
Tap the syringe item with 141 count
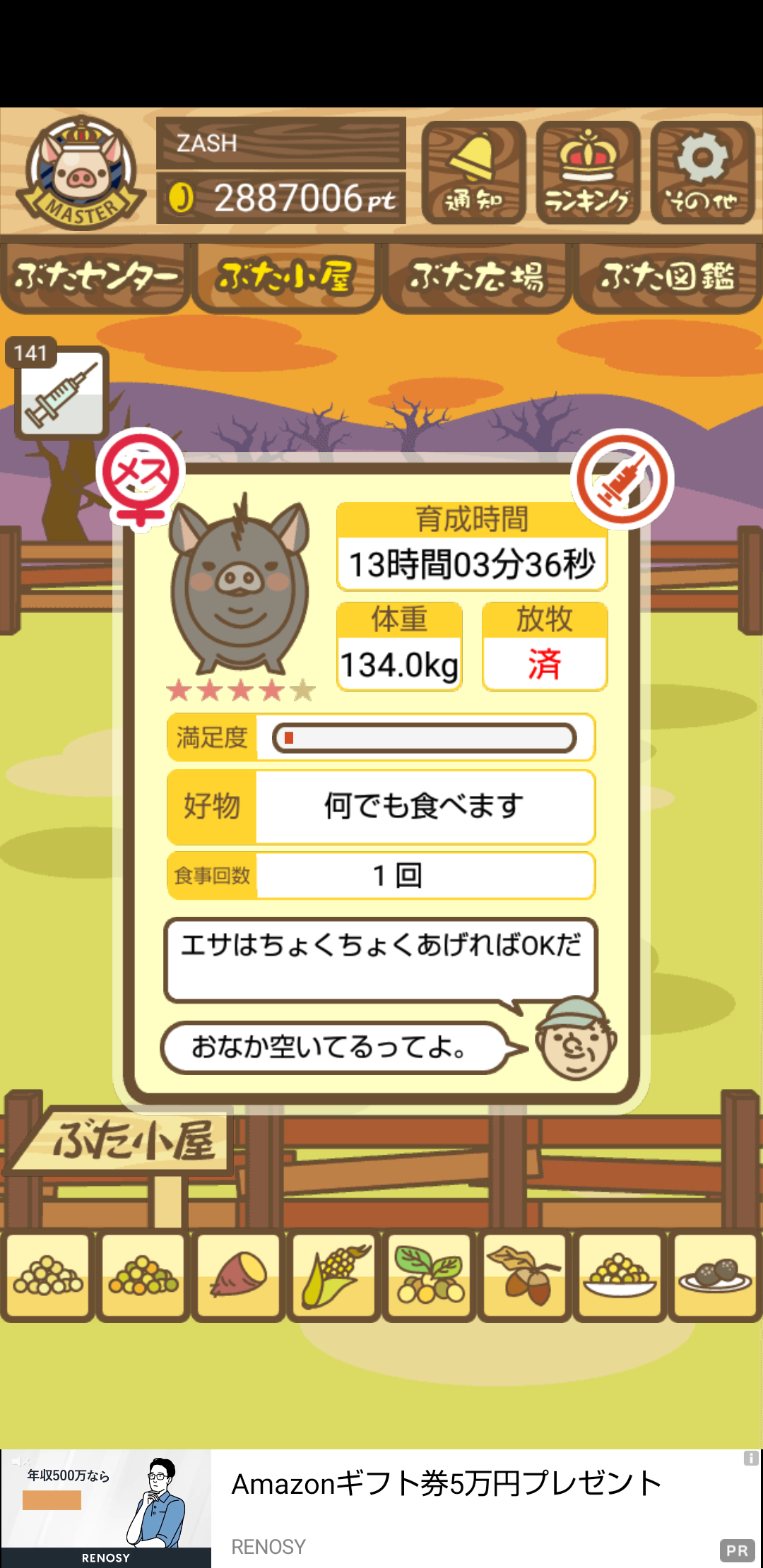coord(61,393)
